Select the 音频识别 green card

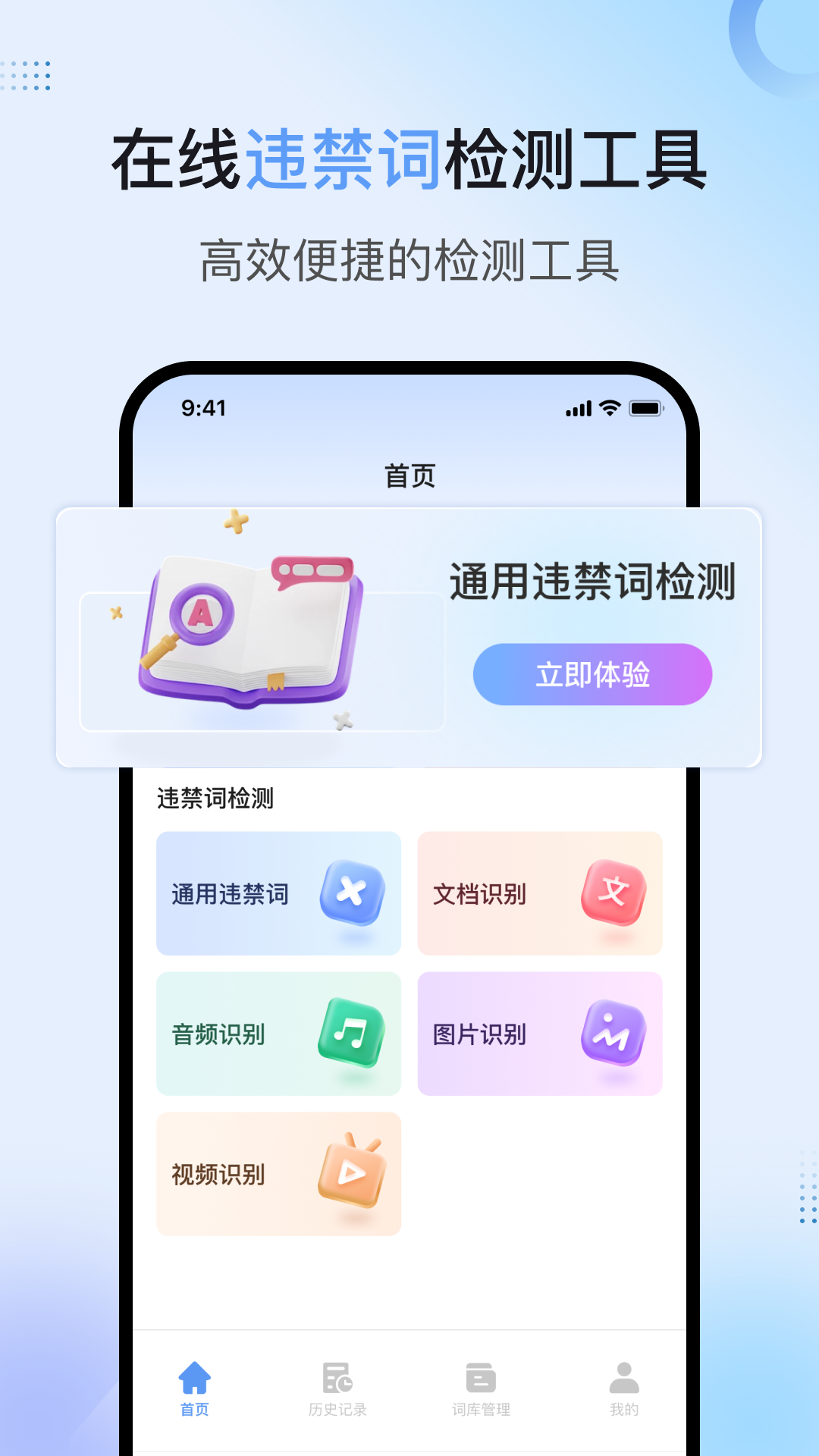(278, 1033)
